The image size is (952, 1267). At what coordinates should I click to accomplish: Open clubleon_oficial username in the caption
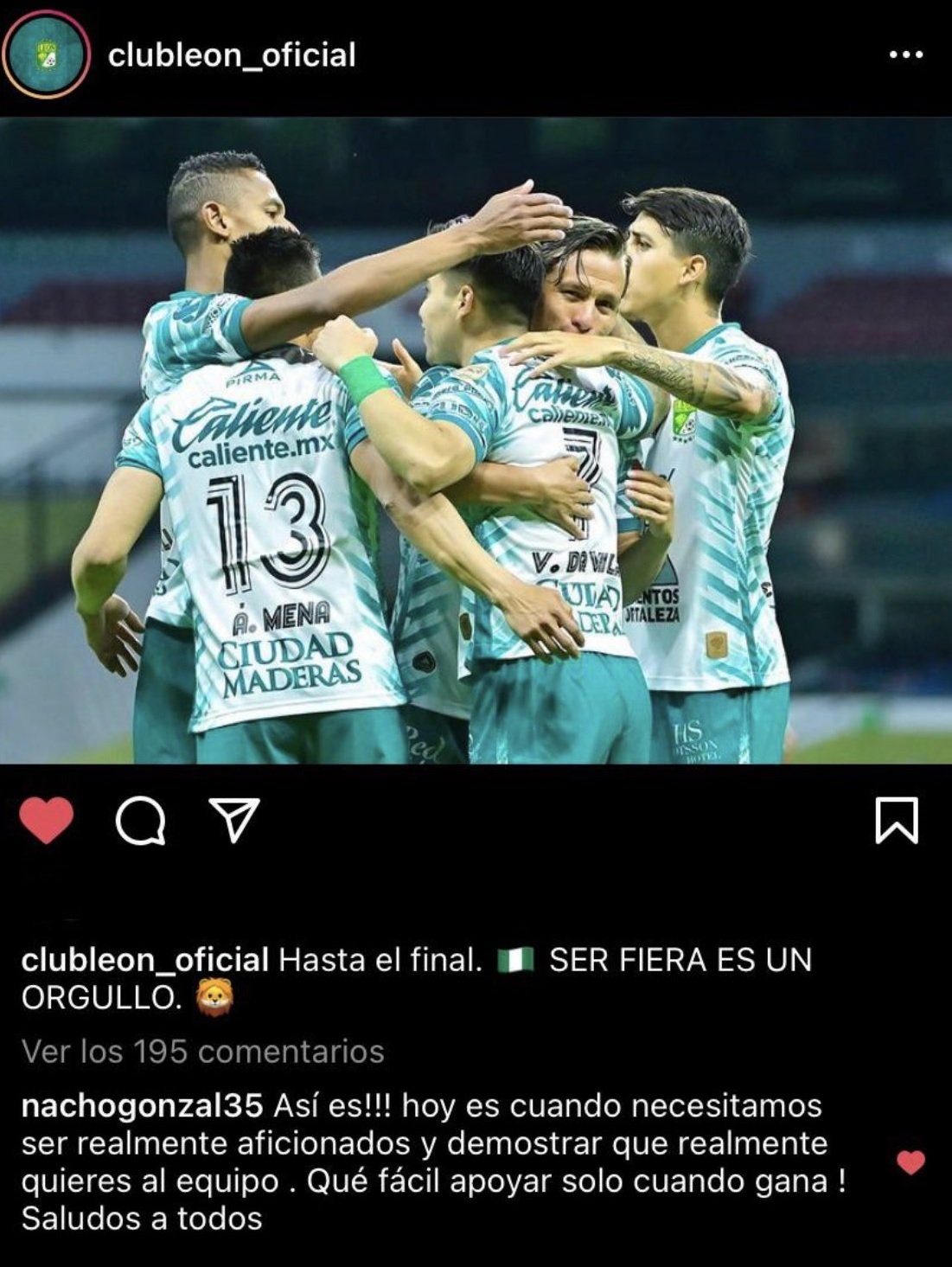tap(145, 960)
